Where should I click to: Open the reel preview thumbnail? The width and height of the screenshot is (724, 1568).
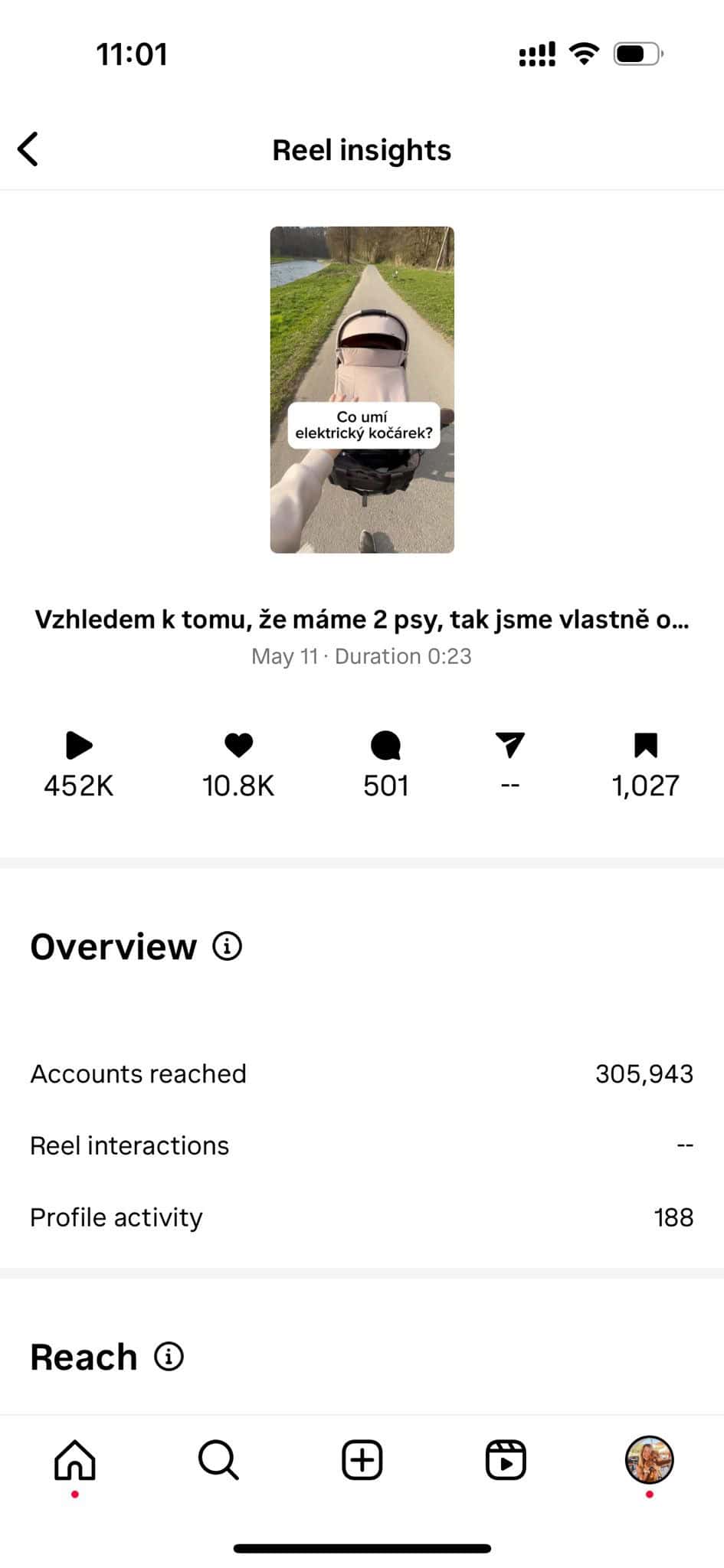(x=362, y=389)
